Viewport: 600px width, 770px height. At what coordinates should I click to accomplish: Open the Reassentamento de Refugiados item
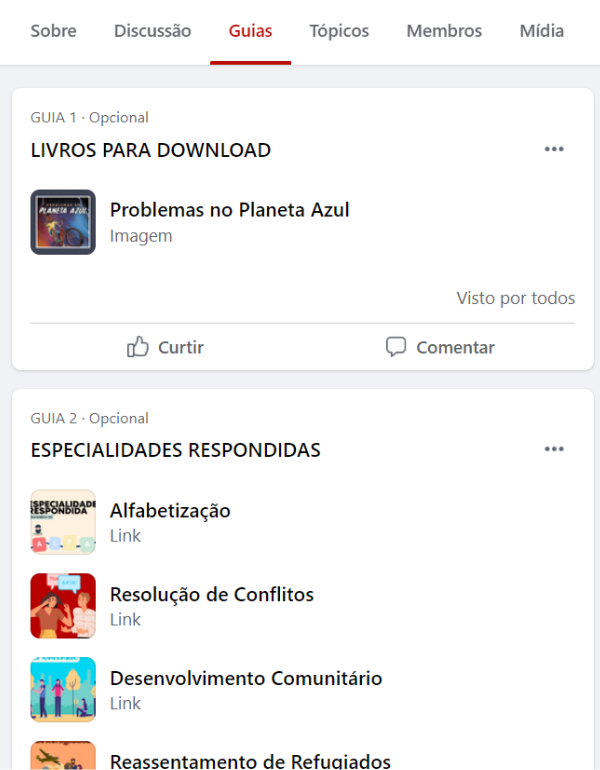coord(249,761)
